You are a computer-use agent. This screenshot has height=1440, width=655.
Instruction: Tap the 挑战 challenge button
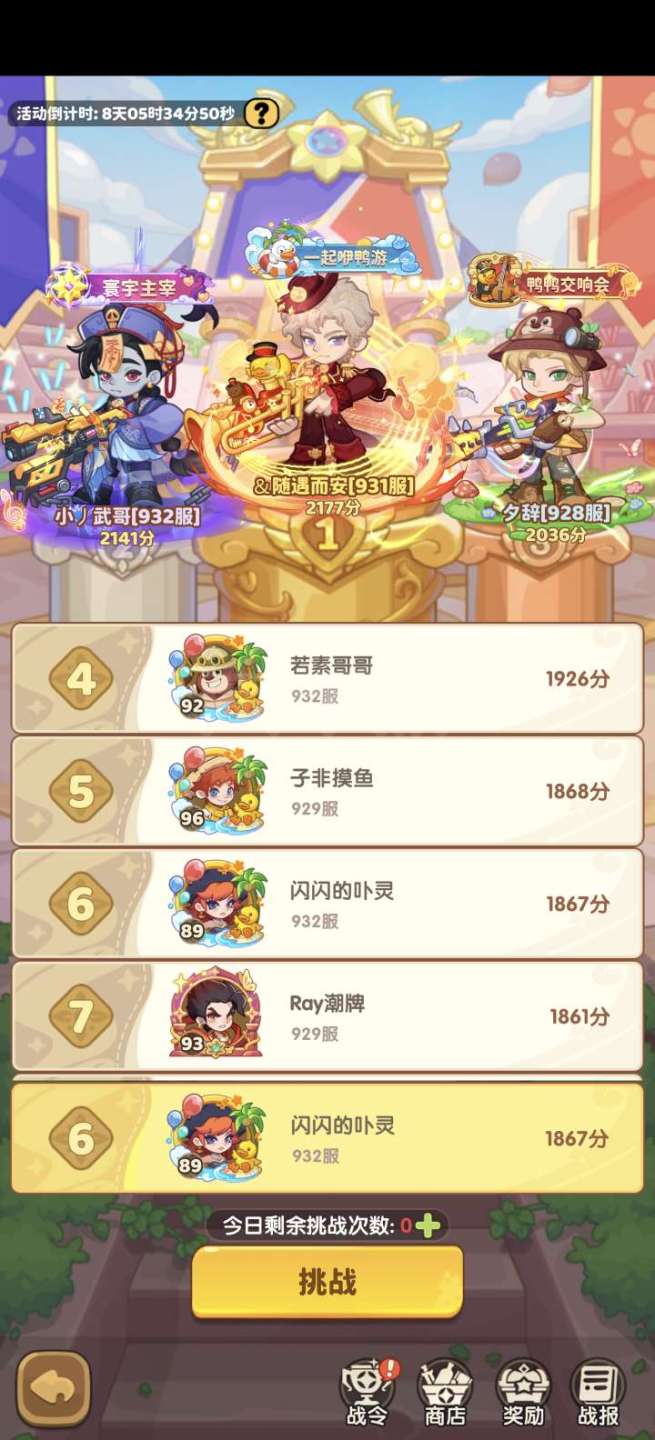click(x=327, y=1281)
